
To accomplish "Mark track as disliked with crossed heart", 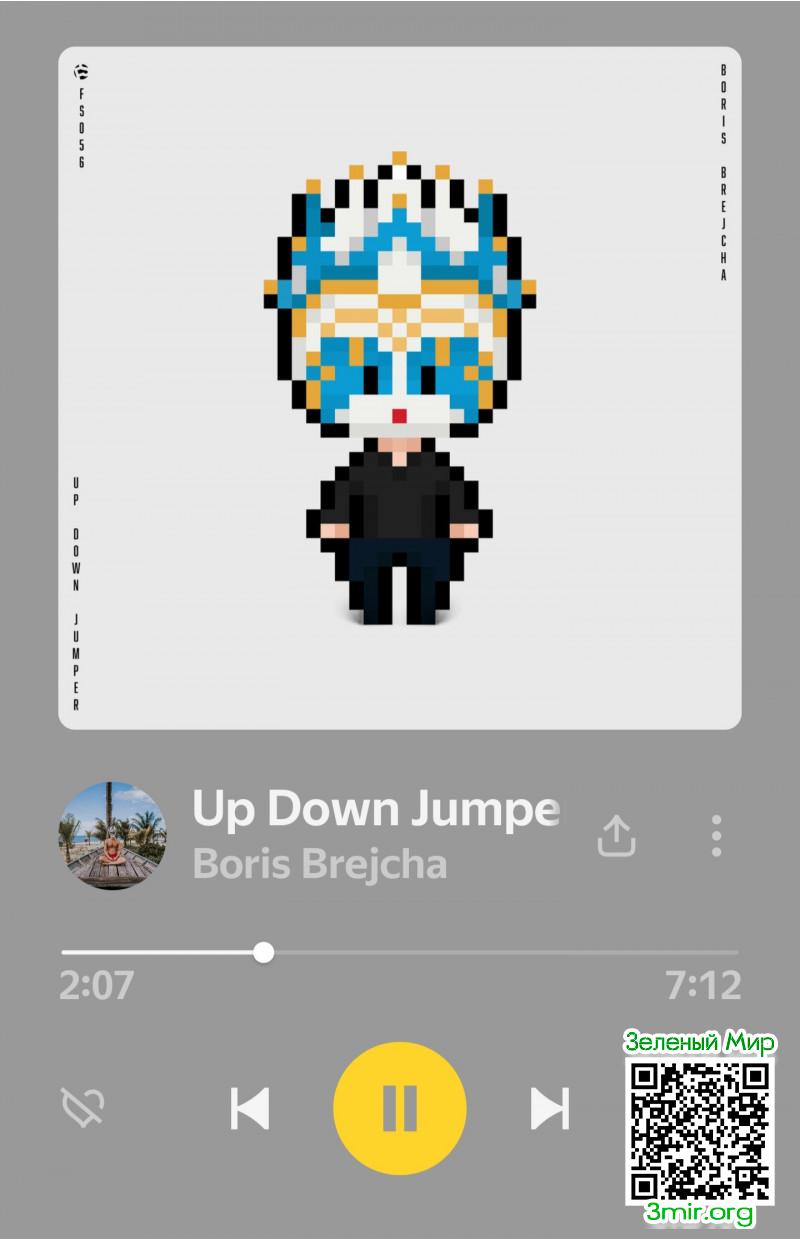I will click(x=83, y=1108).
